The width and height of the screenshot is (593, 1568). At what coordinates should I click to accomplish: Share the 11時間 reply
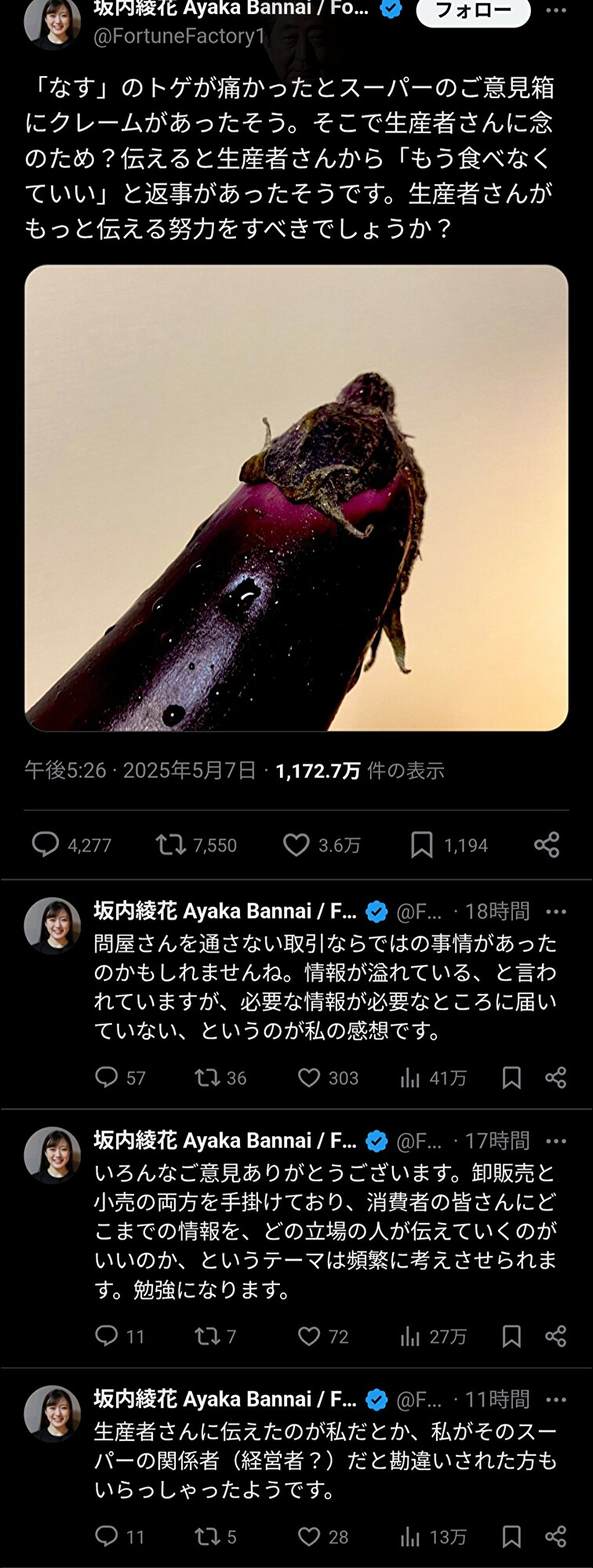555,1537
